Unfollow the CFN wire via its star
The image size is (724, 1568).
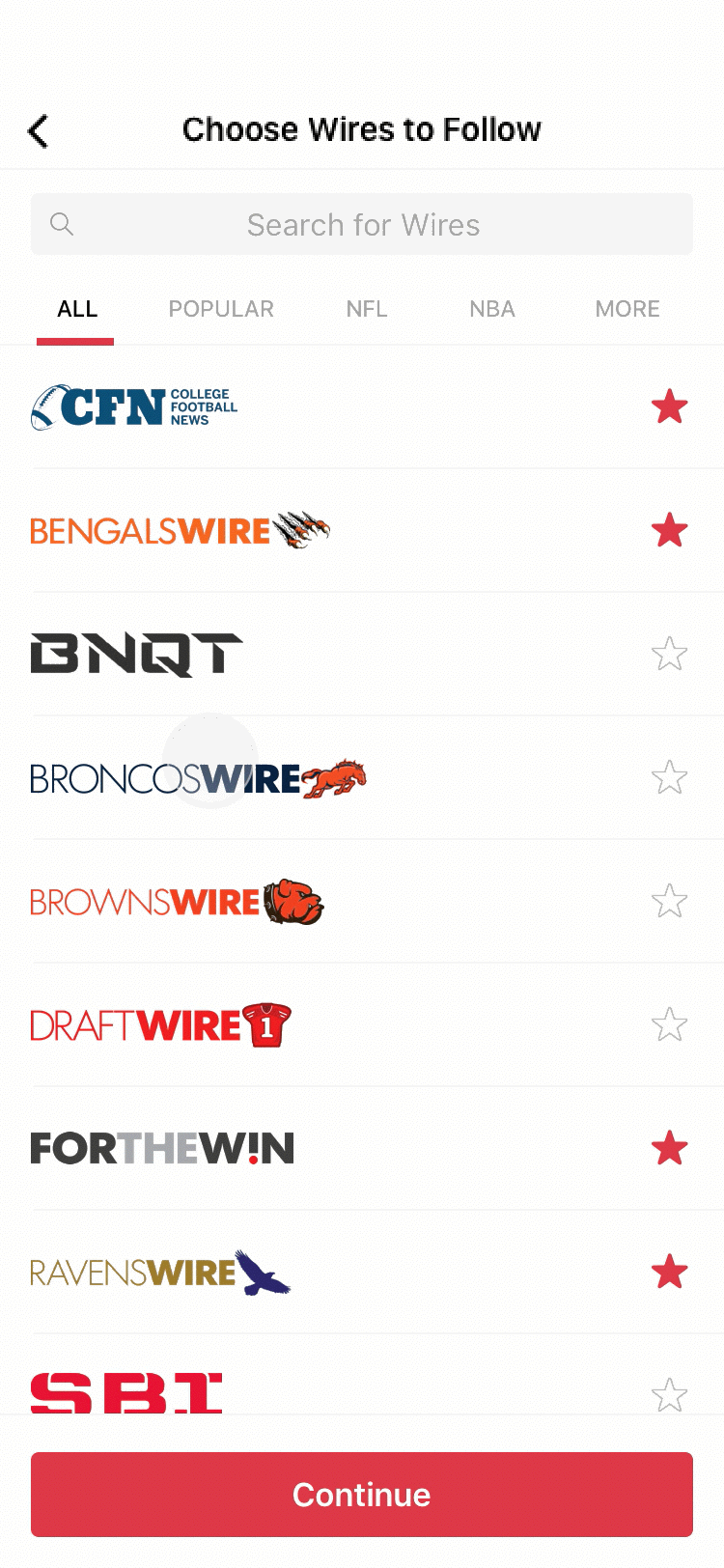click(669, 406)
